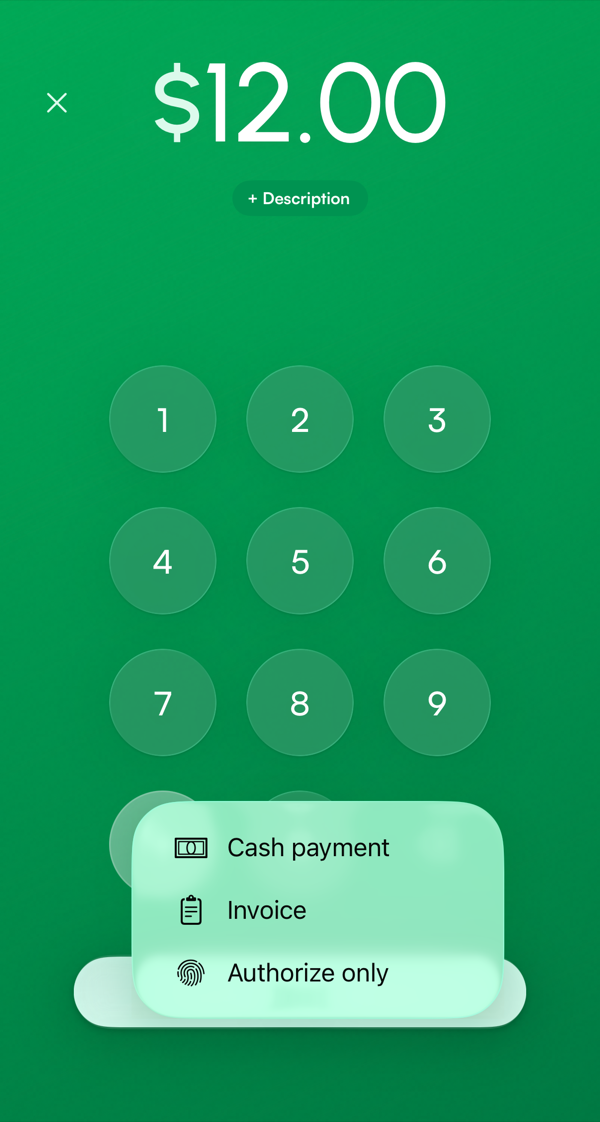The height and width of the screenshot is (1122, 600).
Task: Enter digit 6 on the keypad
Action: [437, 561]
